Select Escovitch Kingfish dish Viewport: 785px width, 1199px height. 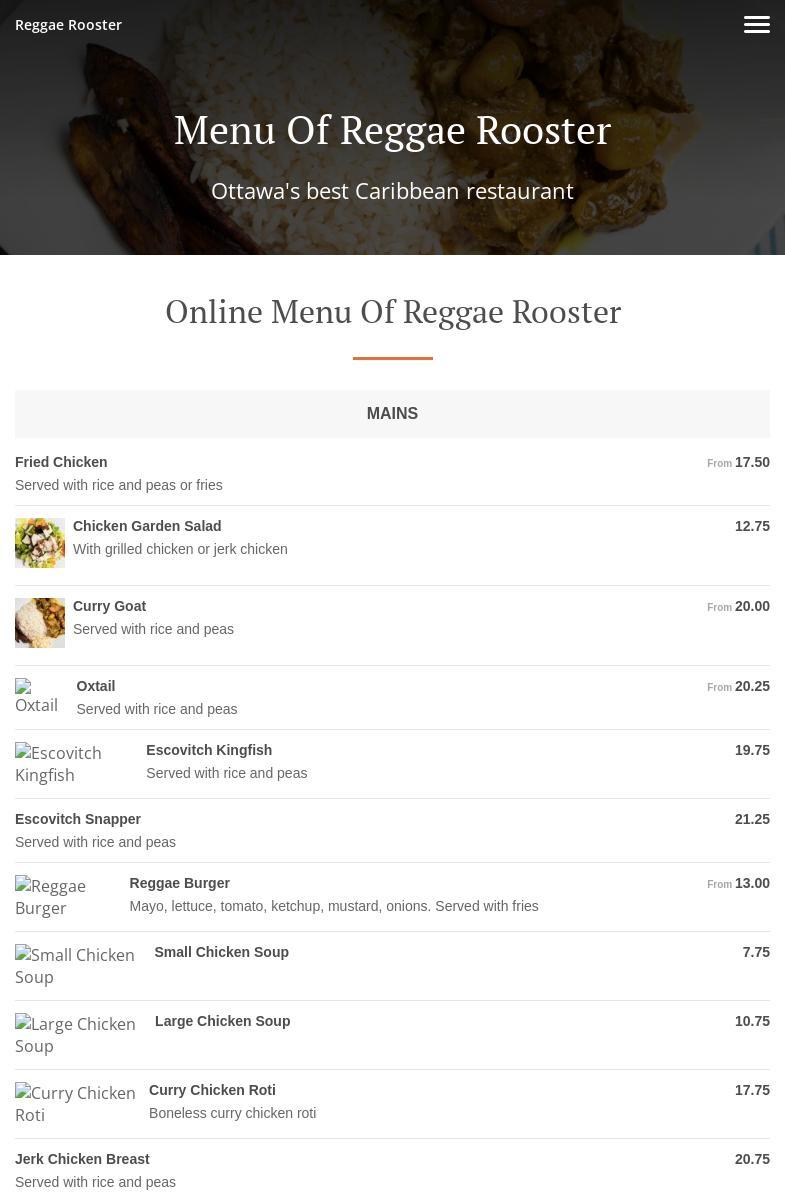209,750
